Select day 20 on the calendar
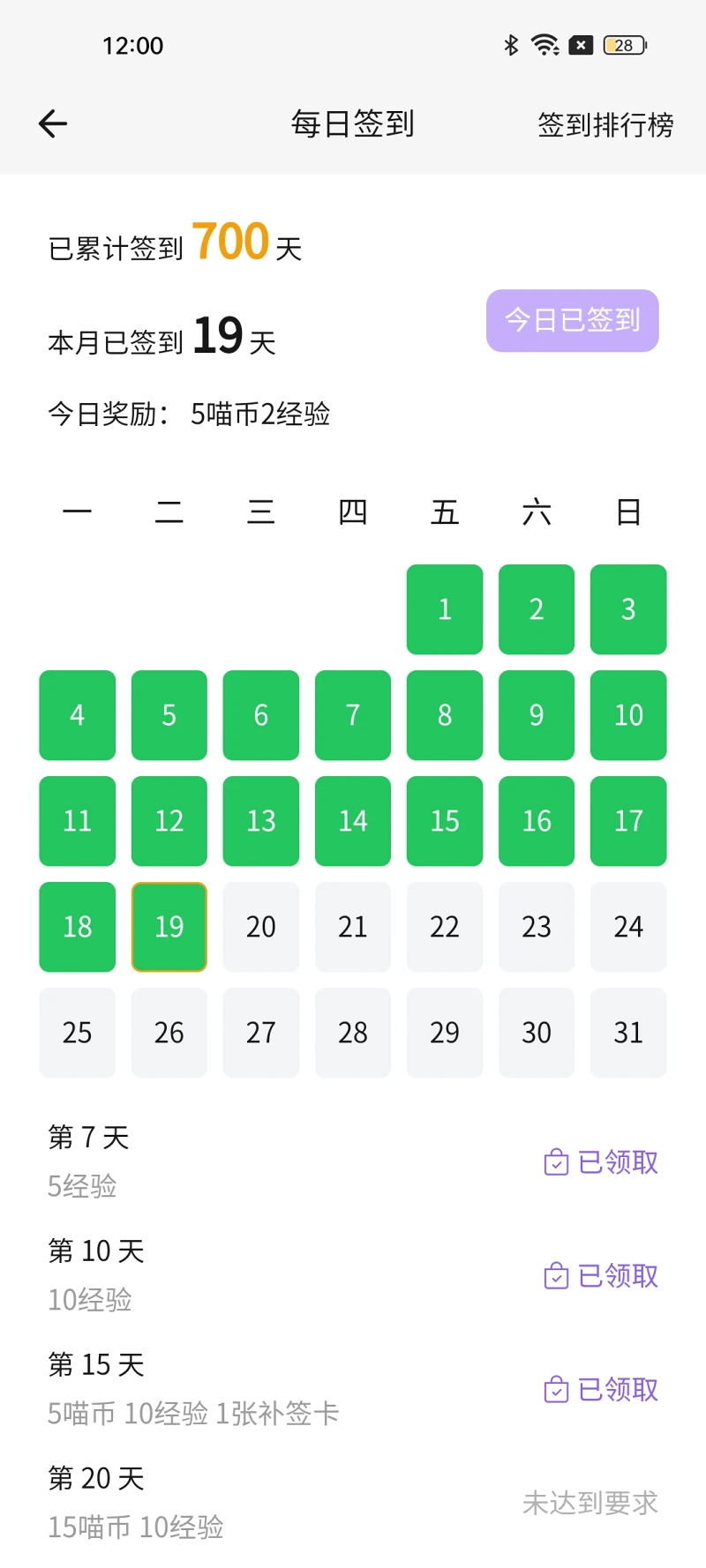This screenshot has width=706, height=1568. (261, 927)
